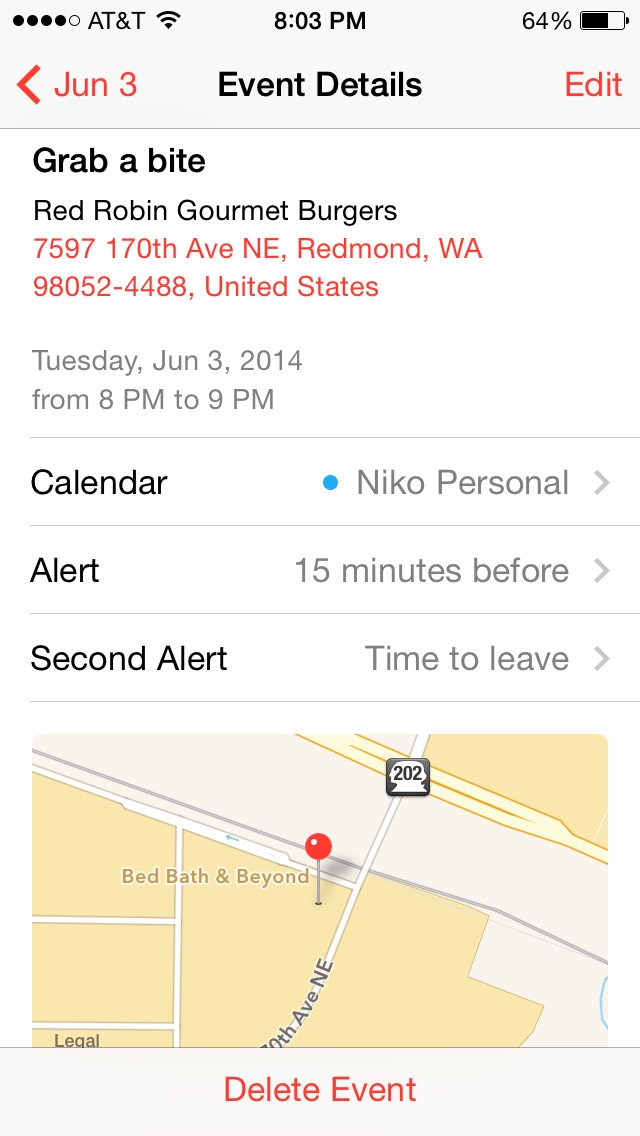Edit this event

coord(593,85)
